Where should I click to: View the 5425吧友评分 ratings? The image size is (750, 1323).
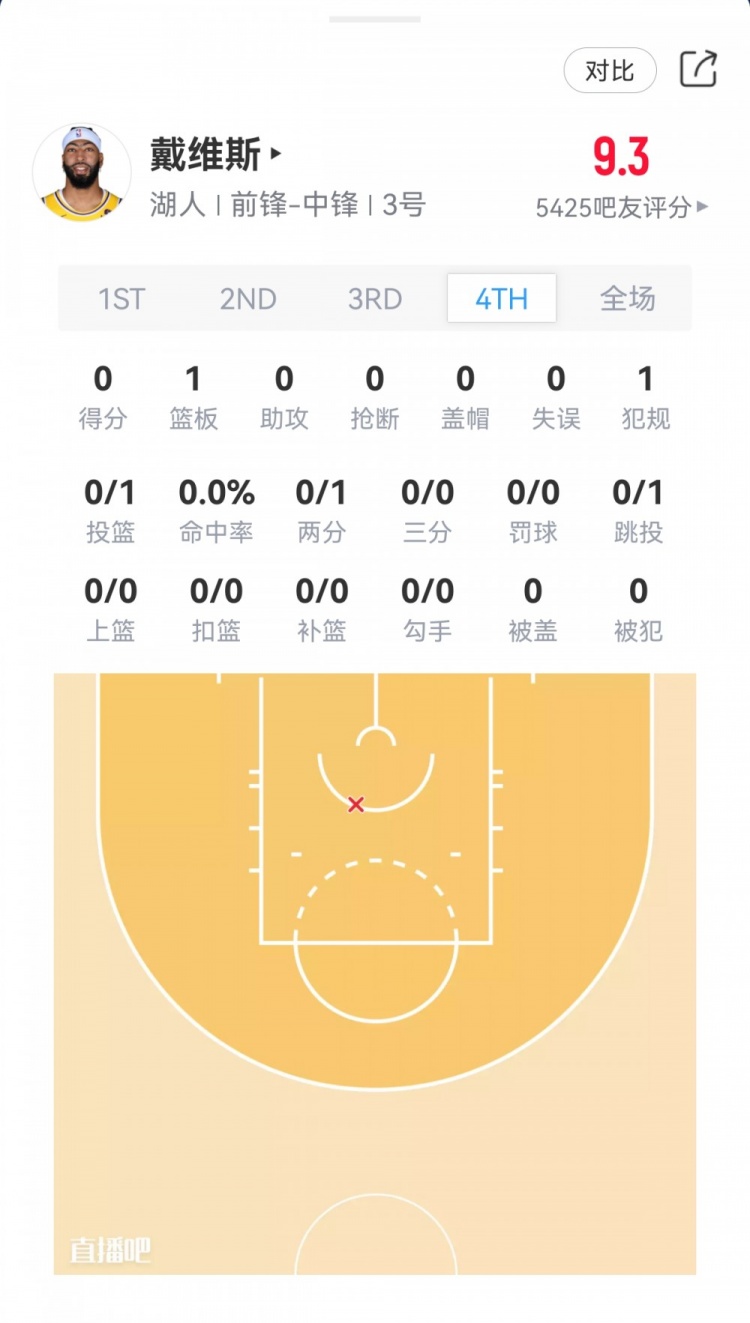pyautogui.click(x=621, y=207)
